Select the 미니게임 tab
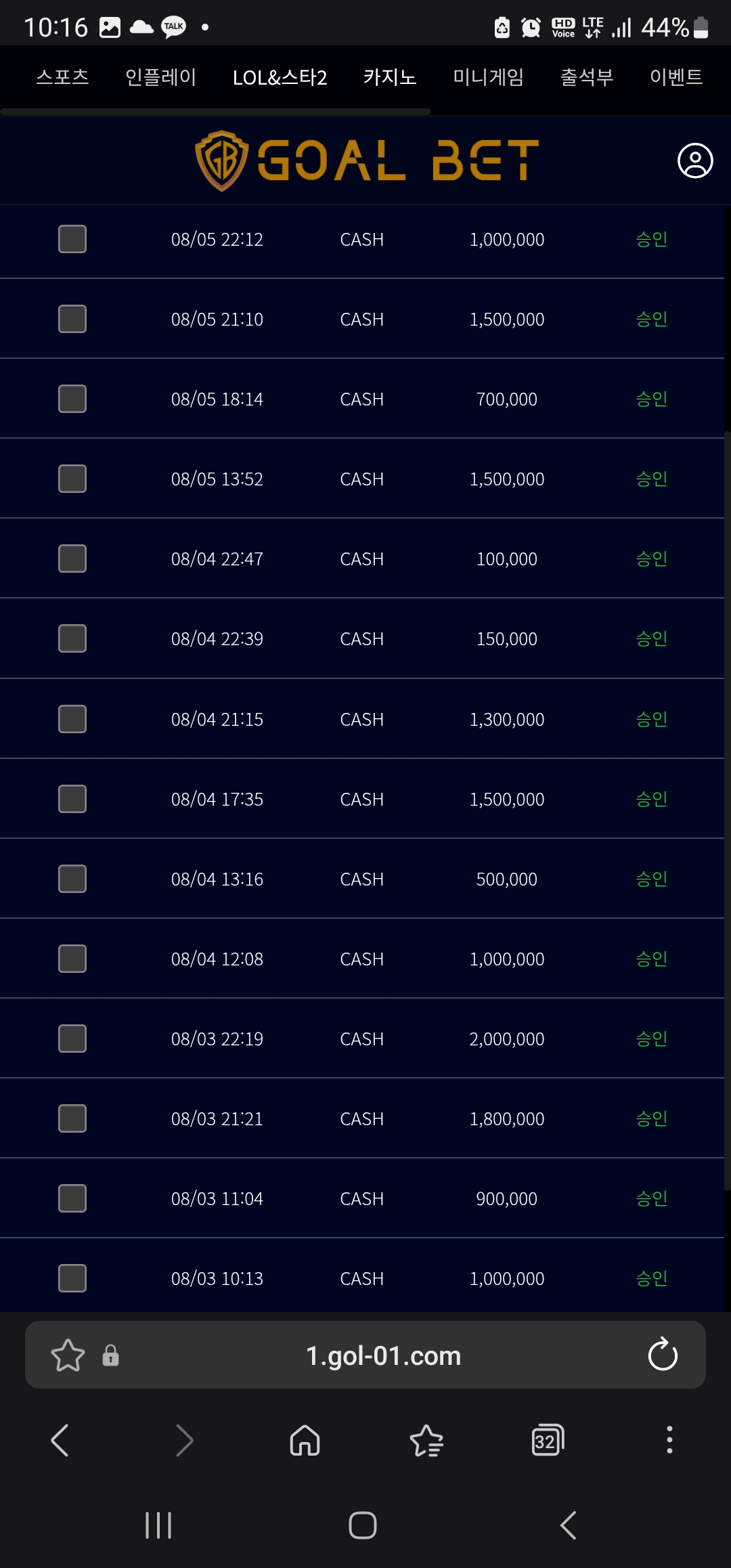 488,77
